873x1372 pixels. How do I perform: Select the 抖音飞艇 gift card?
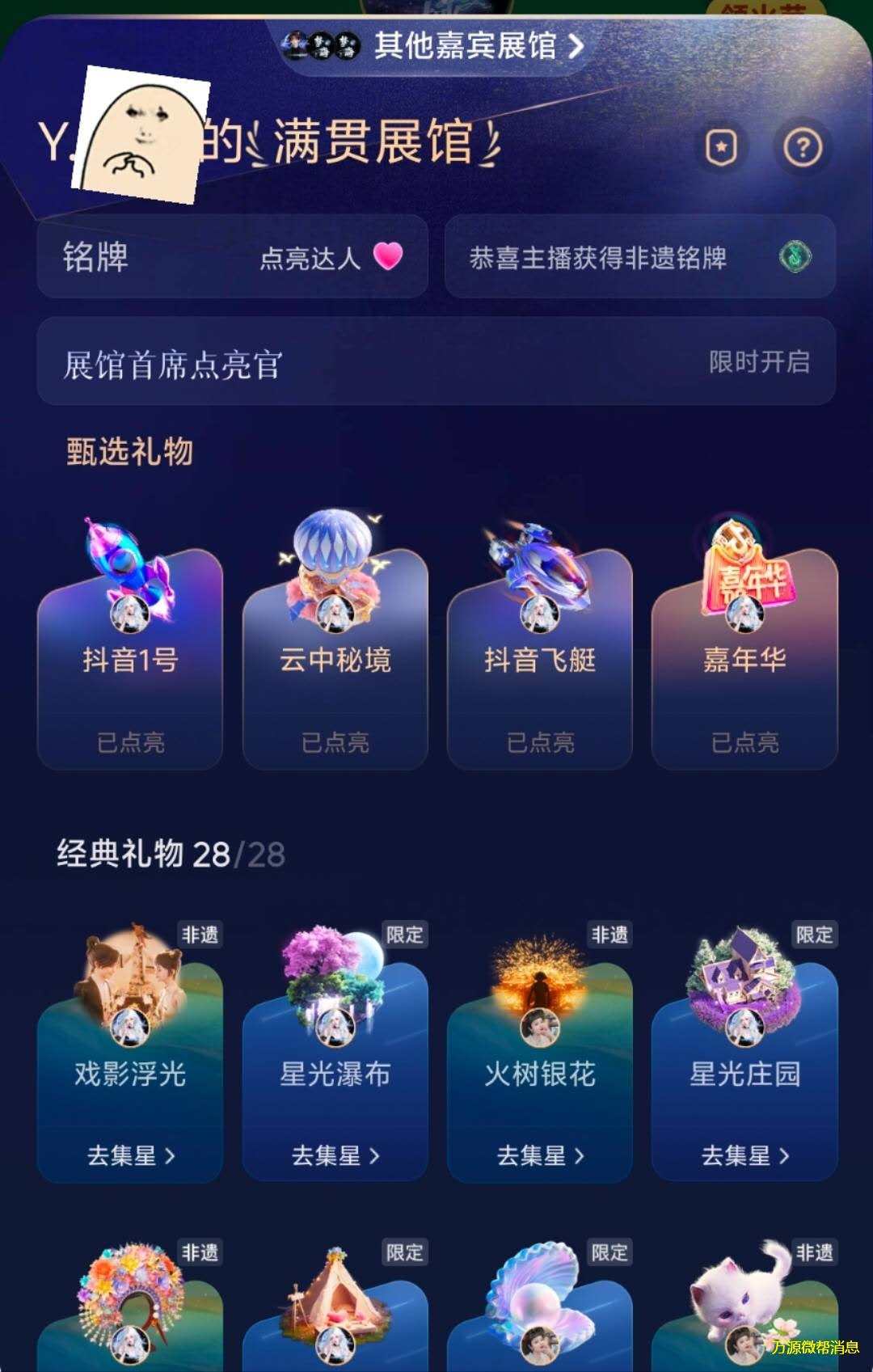point(540,659)
